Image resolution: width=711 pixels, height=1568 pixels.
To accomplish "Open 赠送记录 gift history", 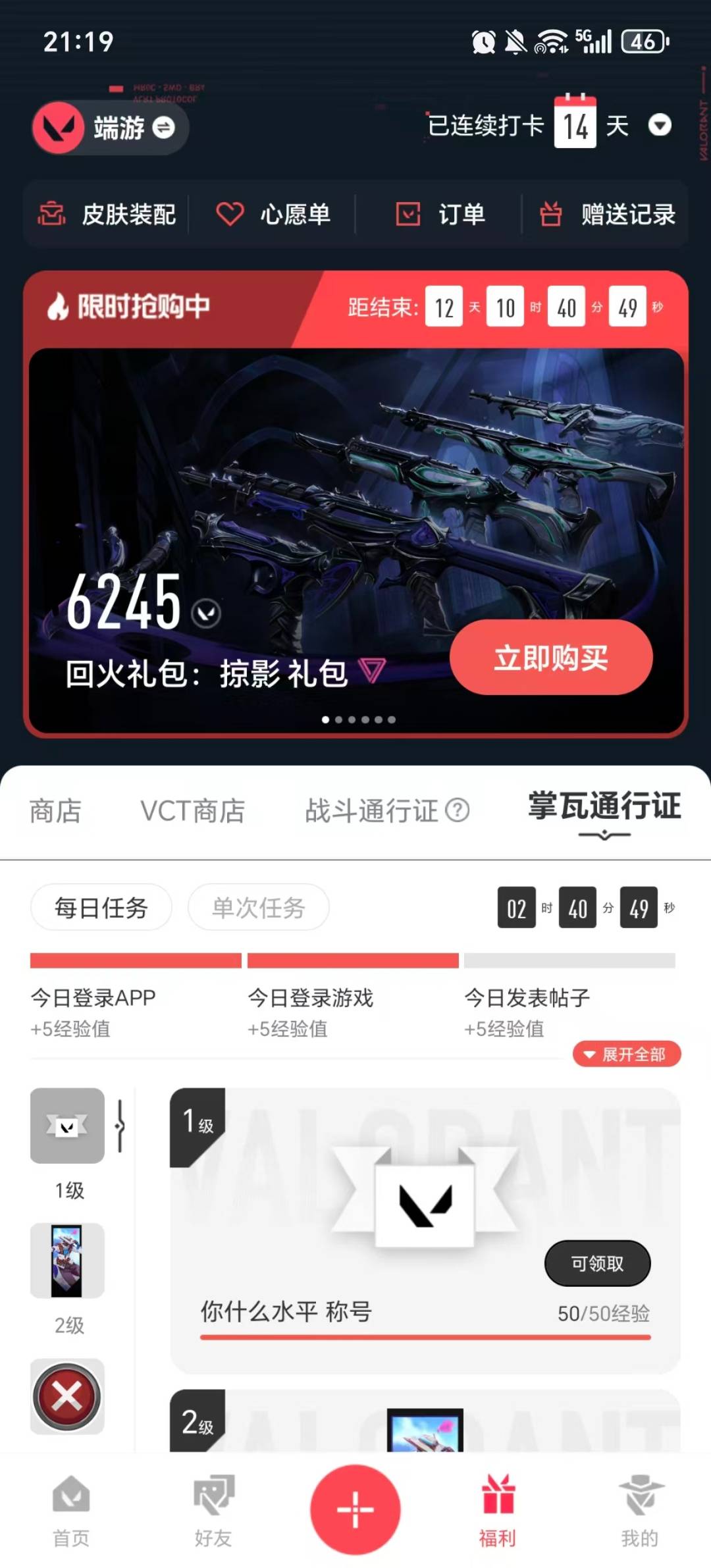I will (607, 215).
